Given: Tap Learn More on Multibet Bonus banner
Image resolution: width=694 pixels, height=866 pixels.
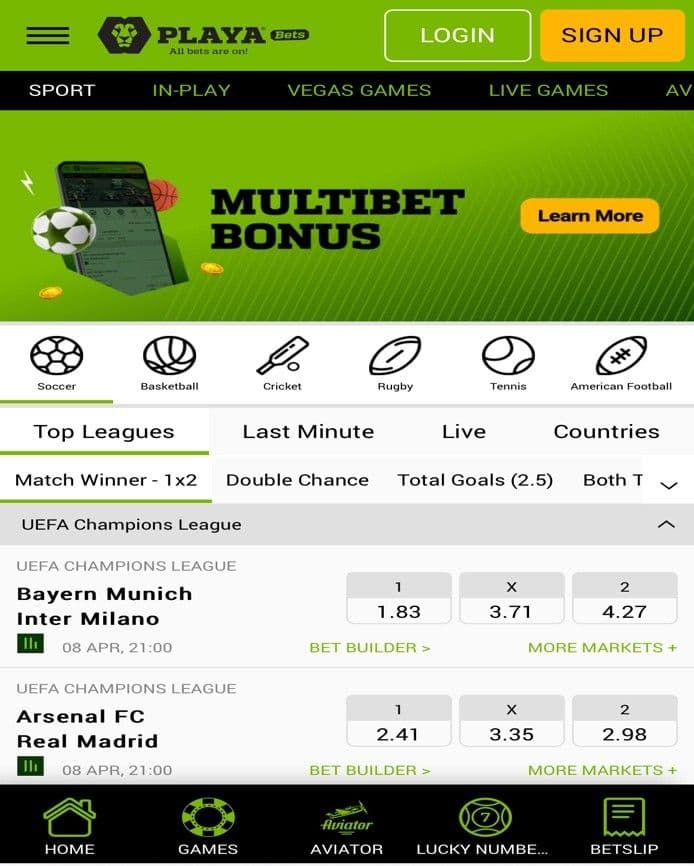Looking at the screenshot, I should (590, 215).
